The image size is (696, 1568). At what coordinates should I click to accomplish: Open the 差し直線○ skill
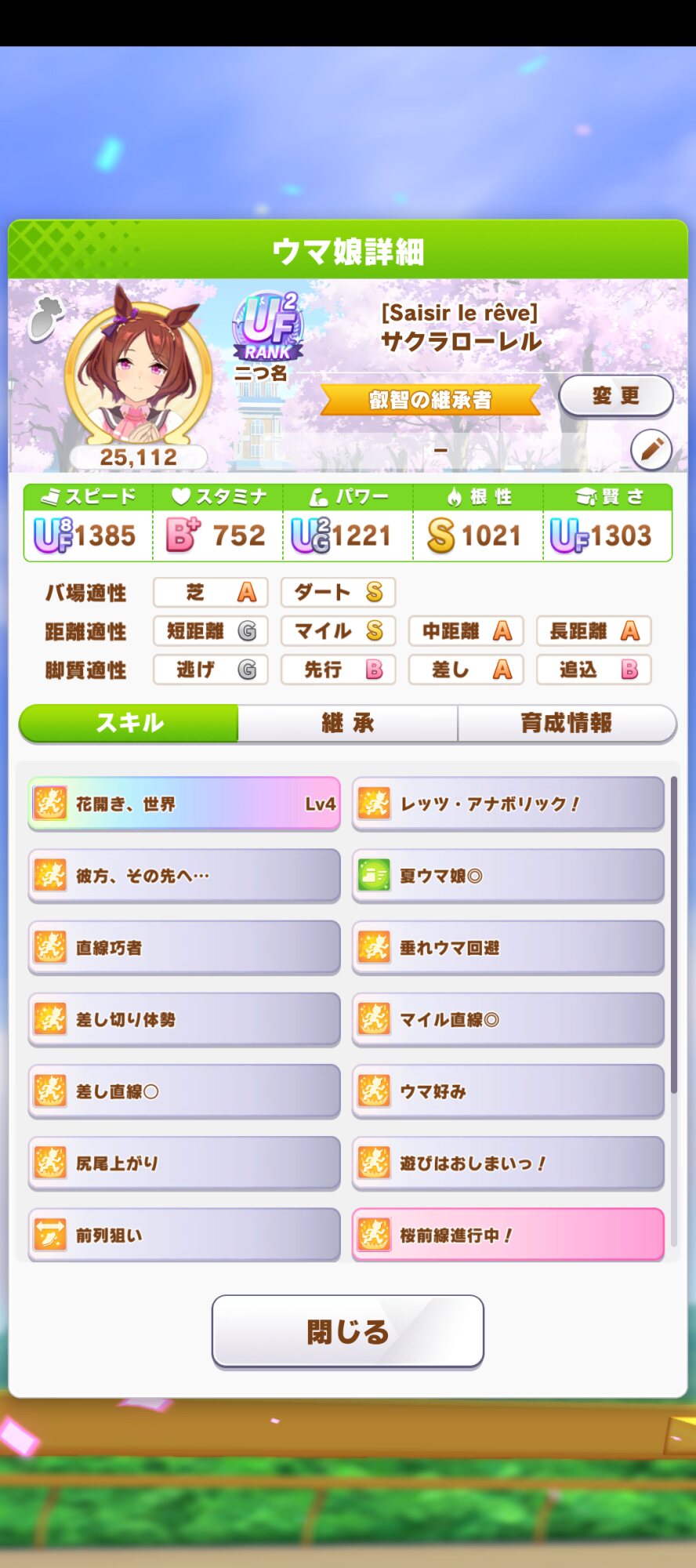point(184,1091)
